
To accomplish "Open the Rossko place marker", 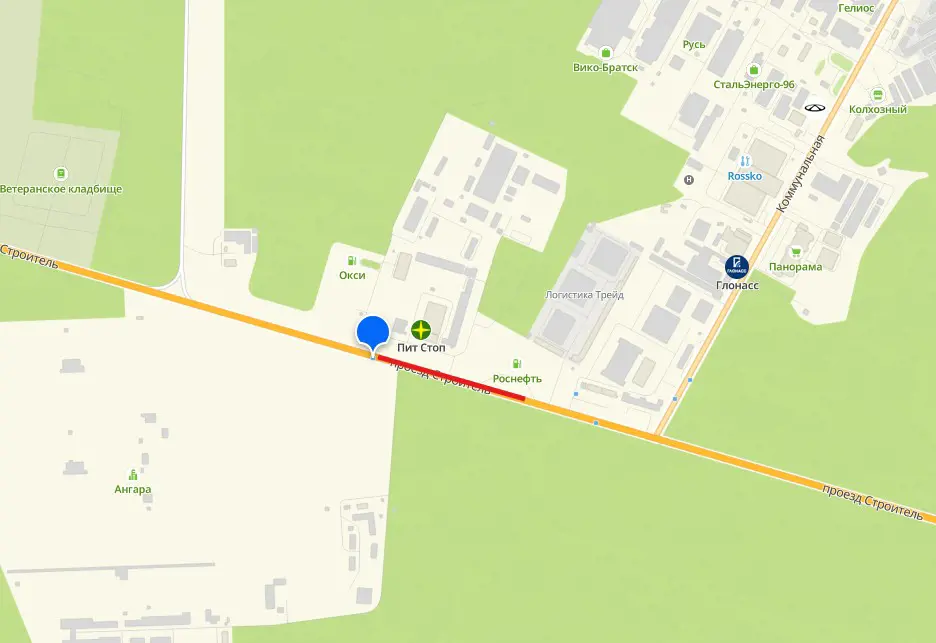I will 745,161.
